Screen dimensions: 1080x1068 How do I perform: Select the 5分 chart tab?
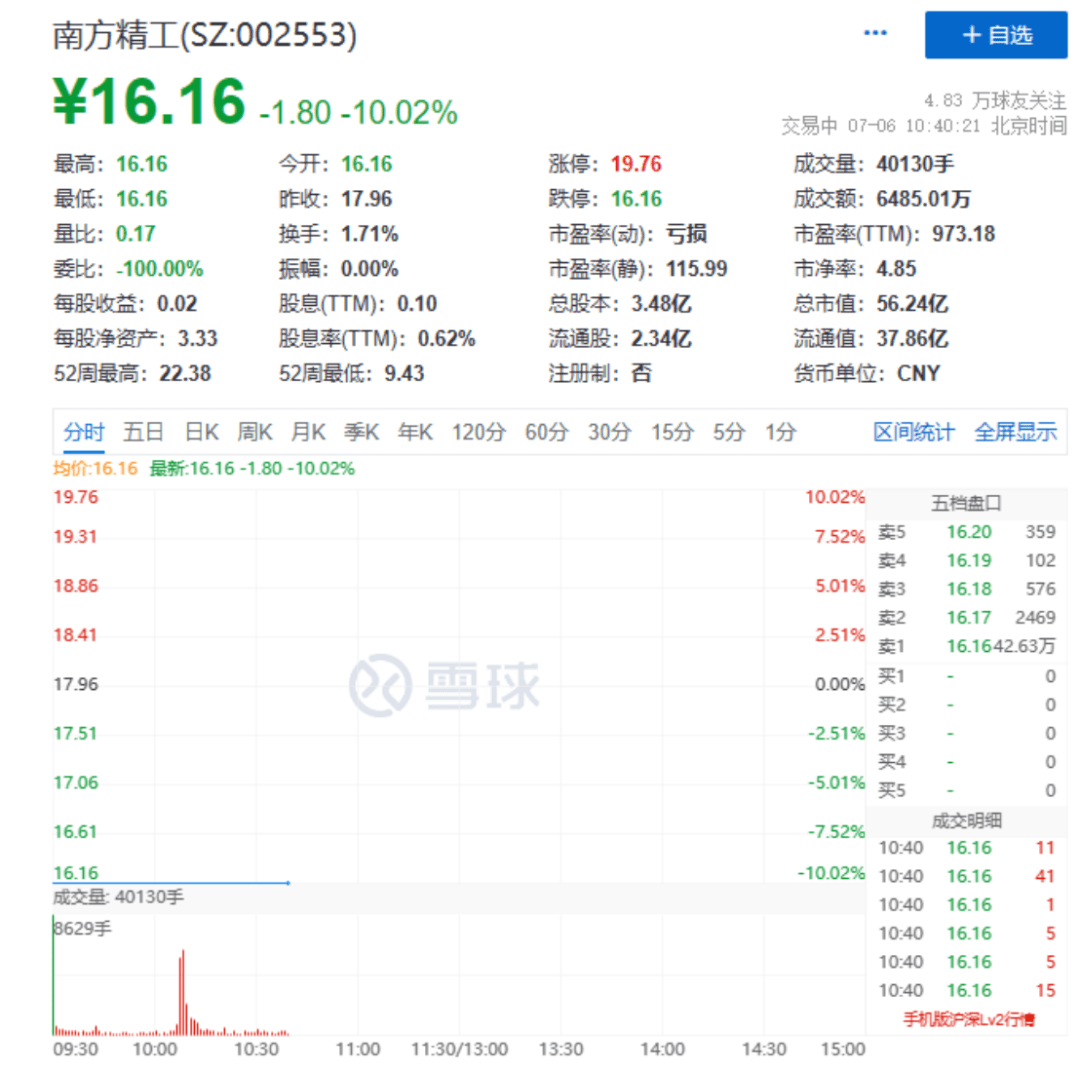click(729, 433)
